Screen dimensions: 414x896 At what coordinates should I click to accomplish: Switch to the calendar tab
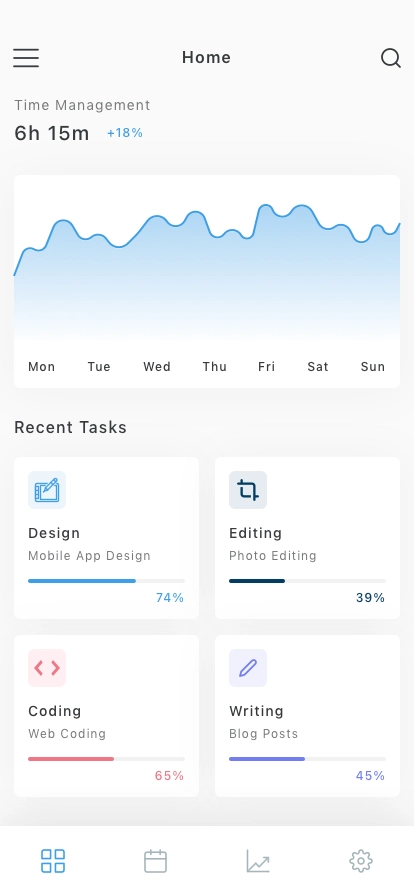click(x=156, y=861)
